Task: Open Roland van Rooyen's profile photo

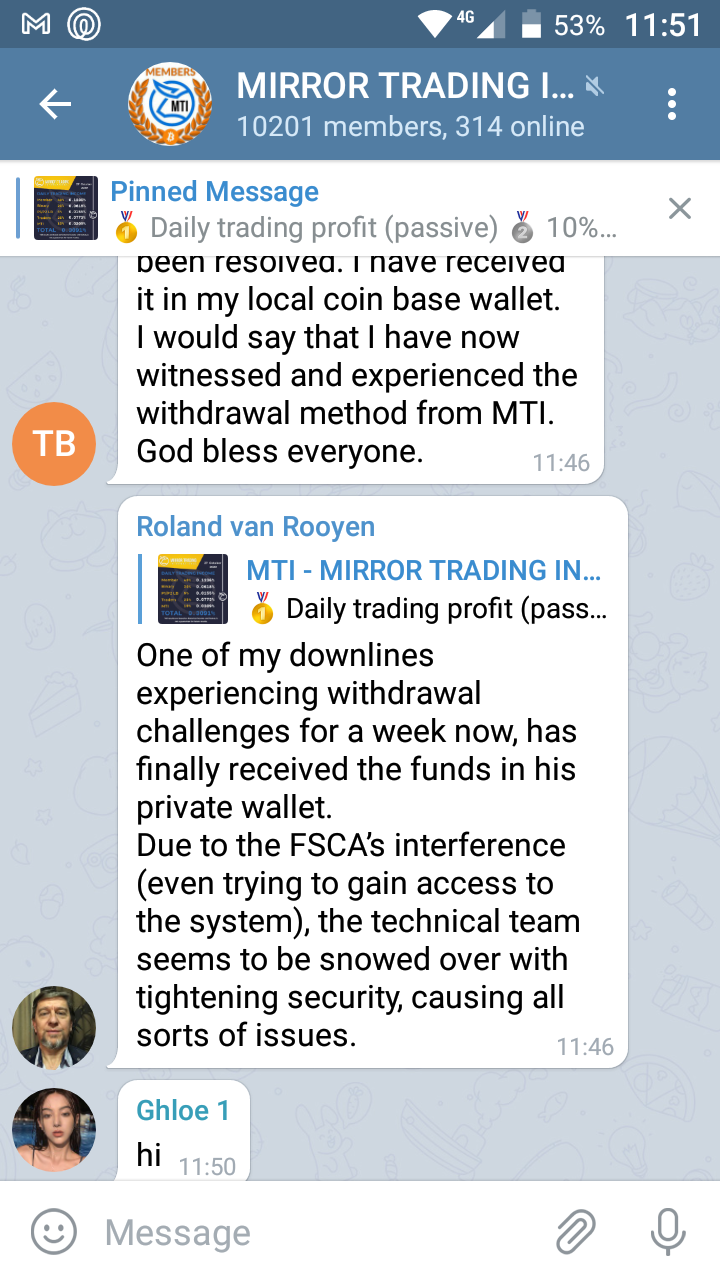Action: pyautogui.click(x=54, y=1028)
